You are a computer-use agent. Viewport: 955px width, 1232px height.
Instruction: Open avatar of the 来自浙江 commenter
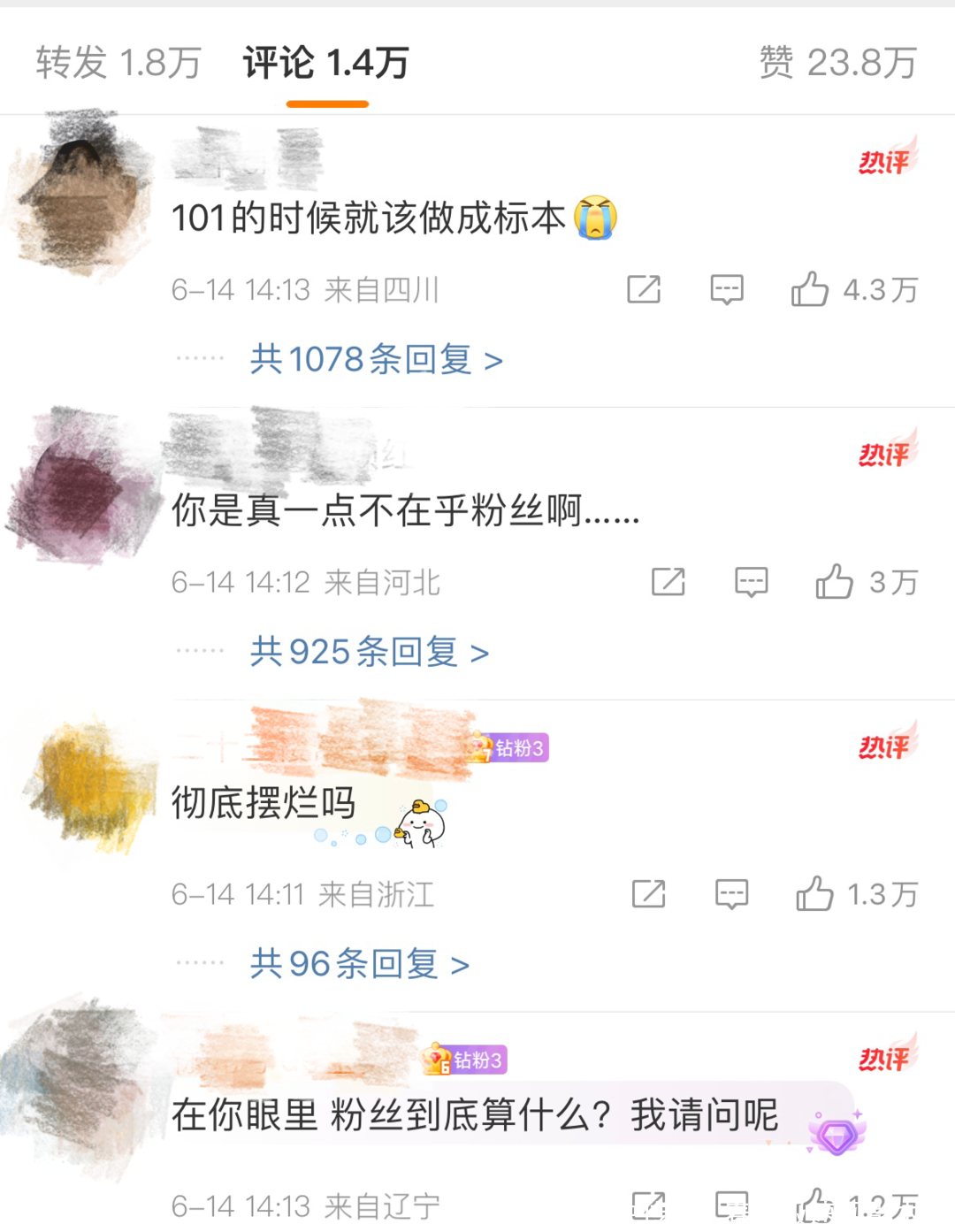(91, 784)
